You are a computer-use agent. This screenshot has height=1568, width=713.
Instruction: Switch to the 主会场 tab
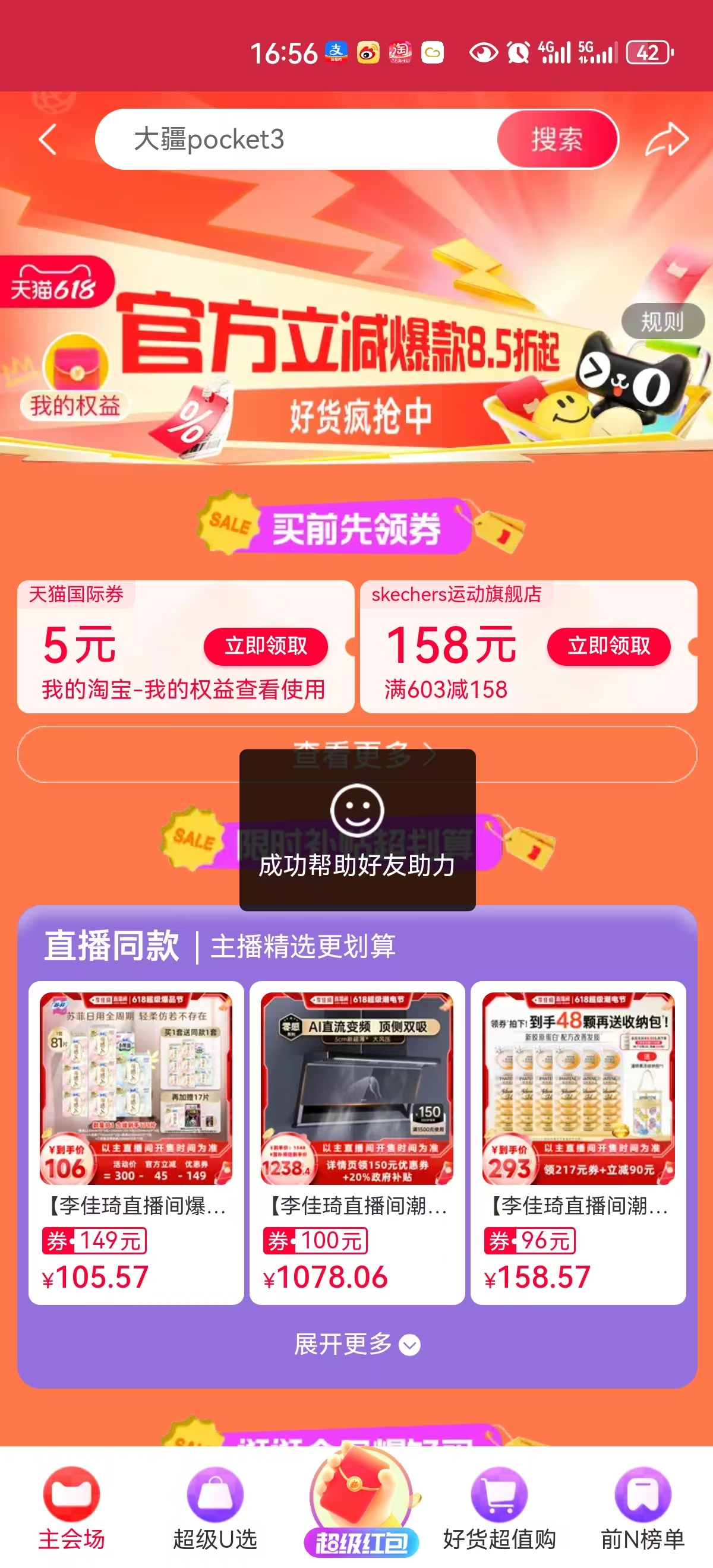click(x=71, y=1509)
